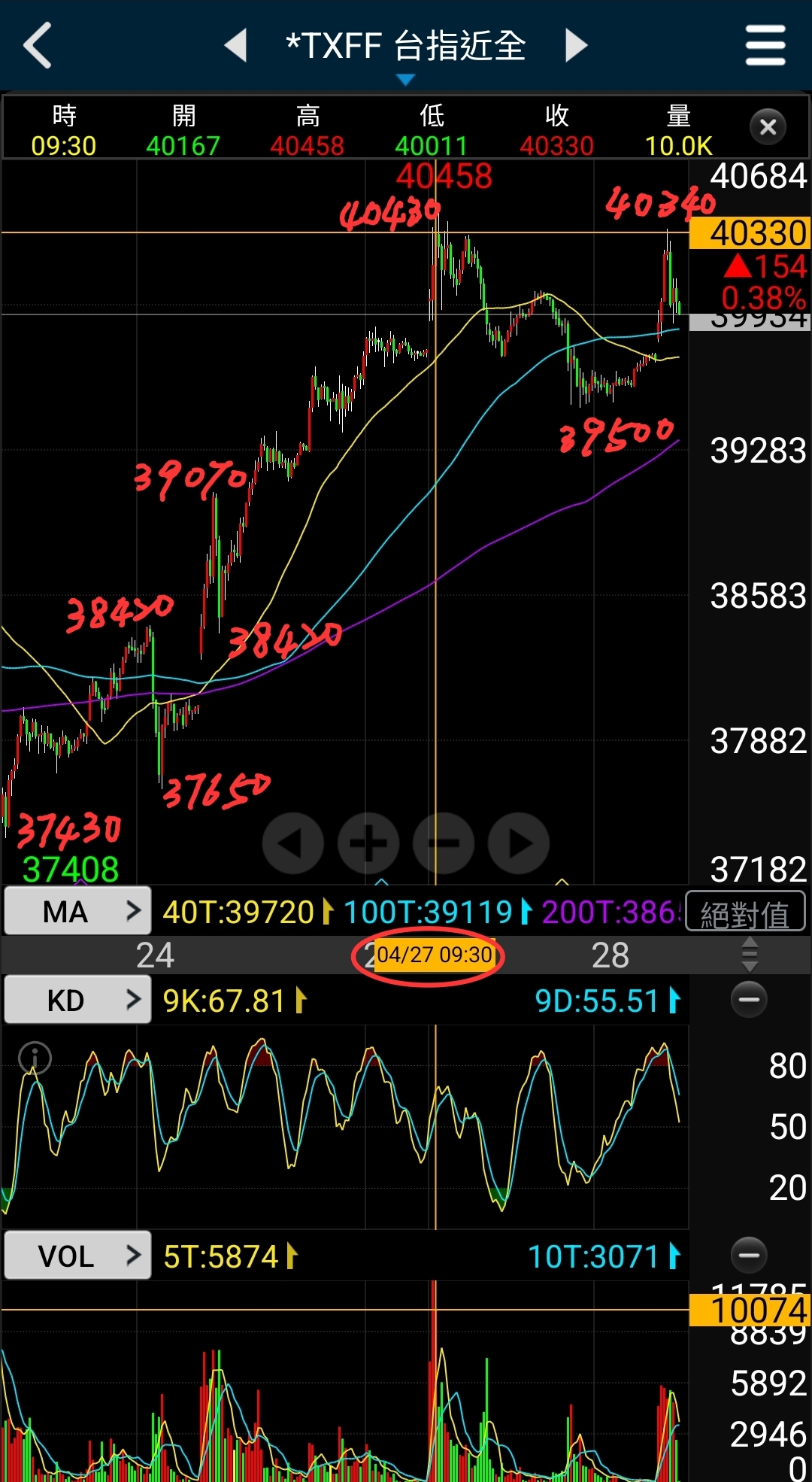The height and width of the screenshot is (1482, 812).
Task: Tap the resize handle beside date axis
Action: (750, 955)
